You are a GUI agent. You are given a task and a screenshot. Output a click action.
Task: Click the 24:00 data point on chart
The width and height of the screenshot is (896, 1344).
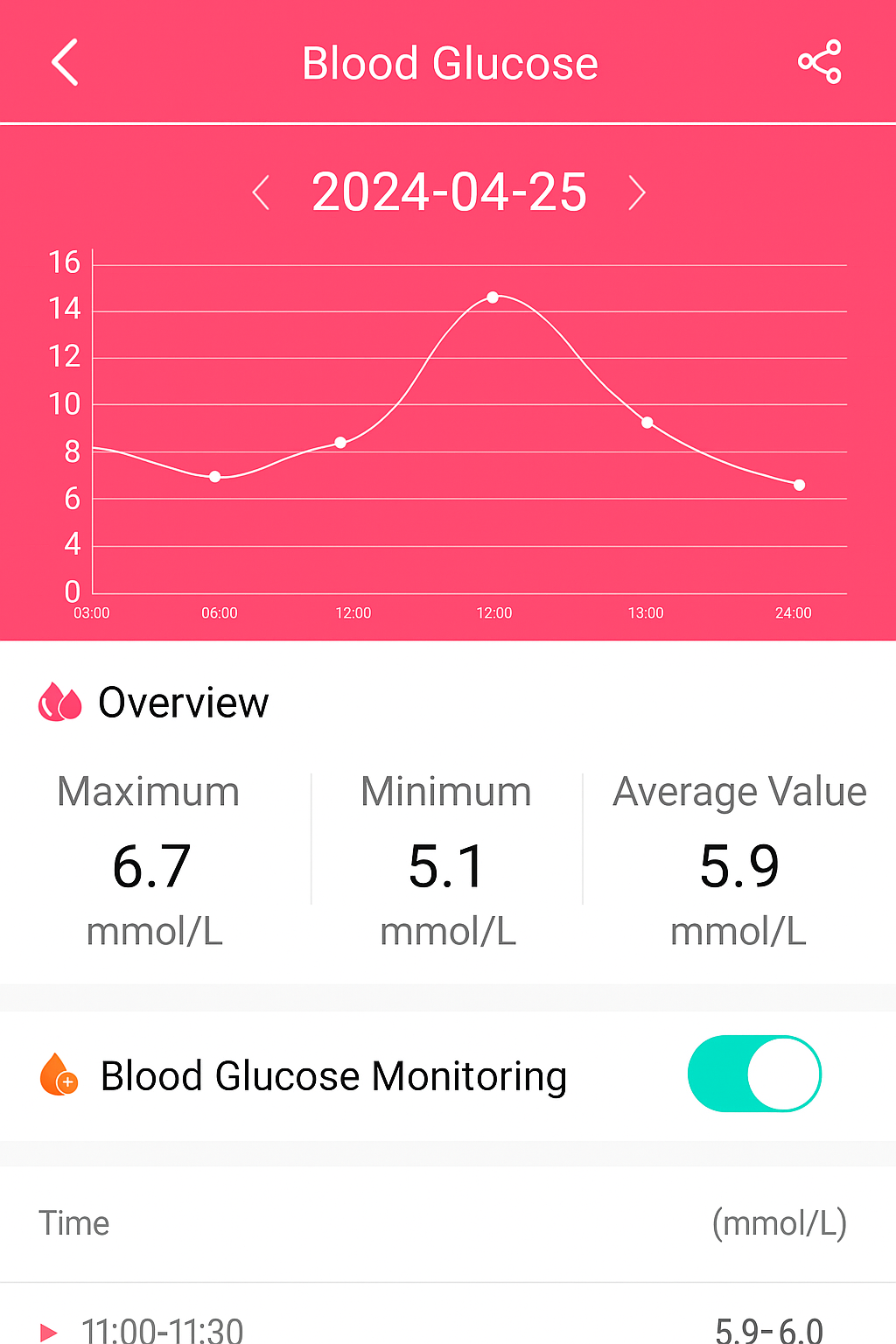click(x=799, y=484)
